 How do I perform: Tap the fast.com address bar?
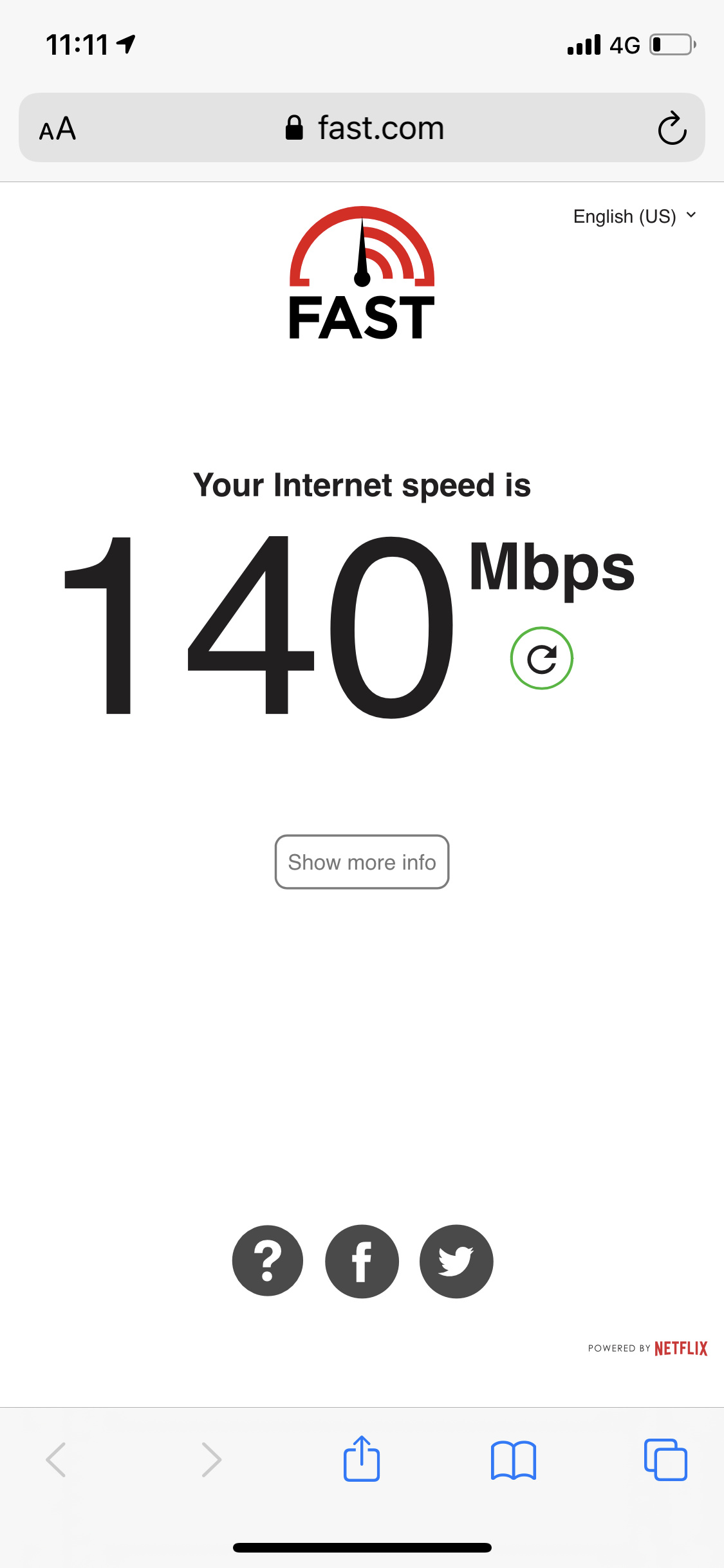[364, 128]
